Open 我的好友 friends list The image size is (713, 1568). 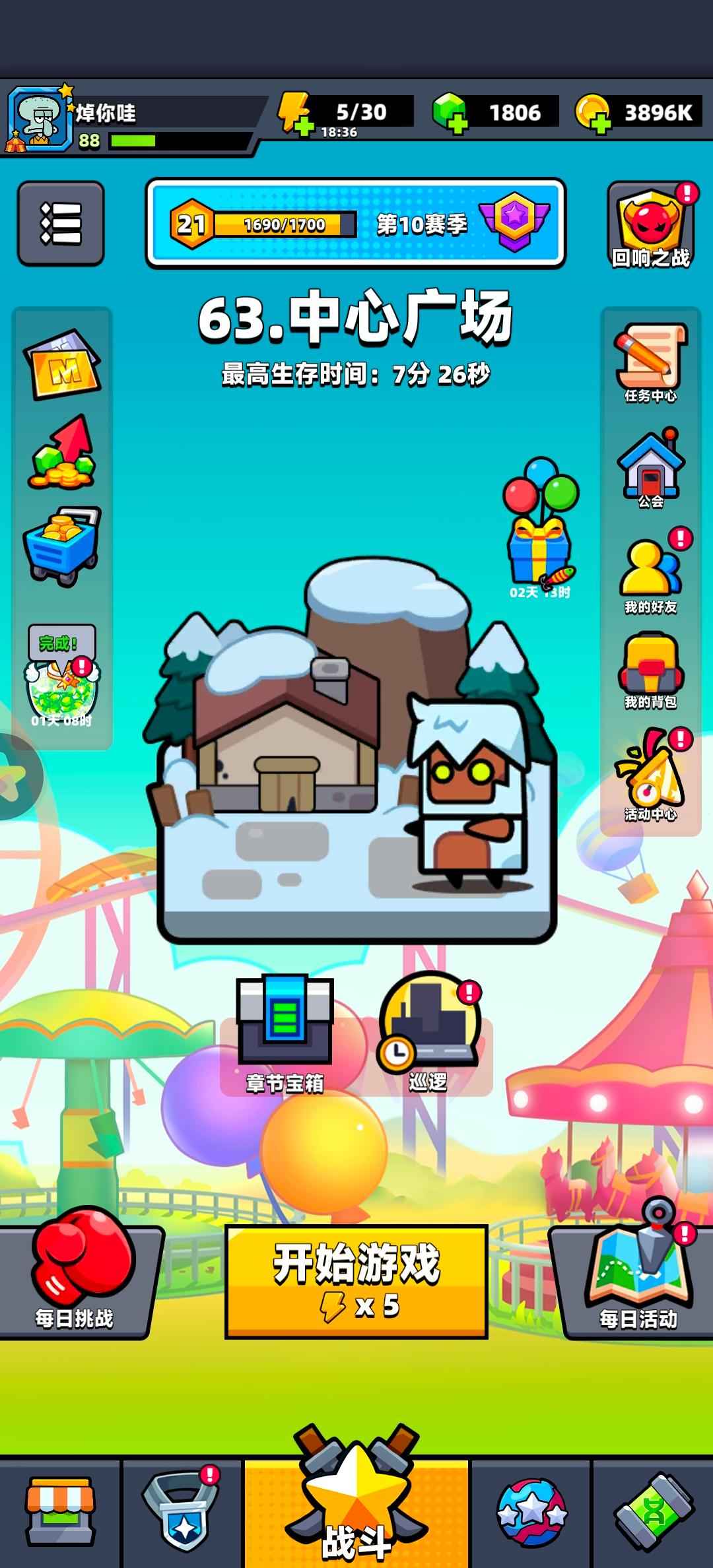tap(650, 574)
